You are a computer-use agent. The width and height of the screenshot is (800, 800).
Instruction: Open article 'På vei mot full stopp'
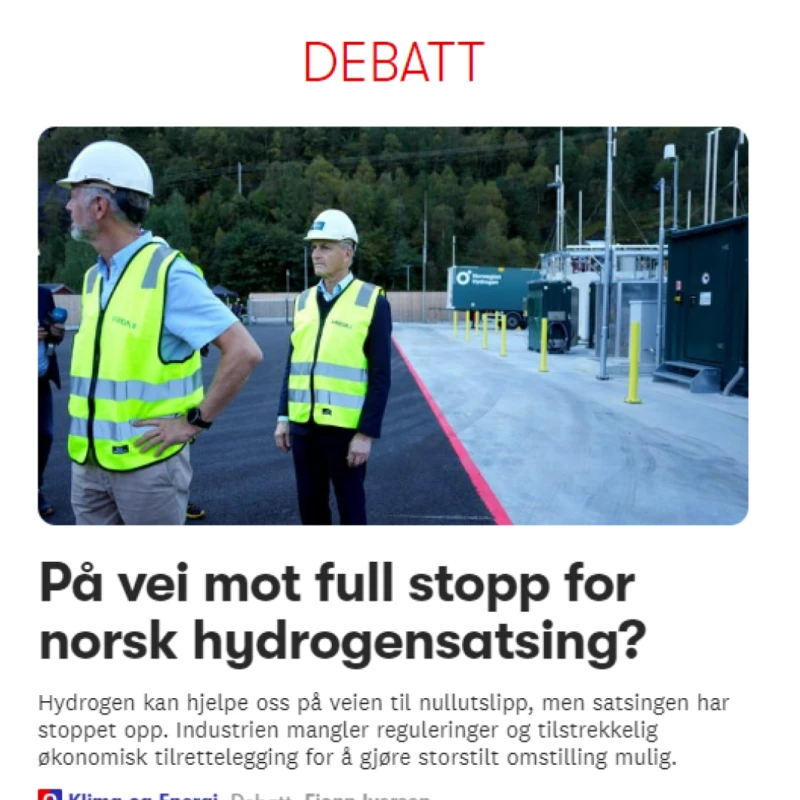click(x=340, y=612)
